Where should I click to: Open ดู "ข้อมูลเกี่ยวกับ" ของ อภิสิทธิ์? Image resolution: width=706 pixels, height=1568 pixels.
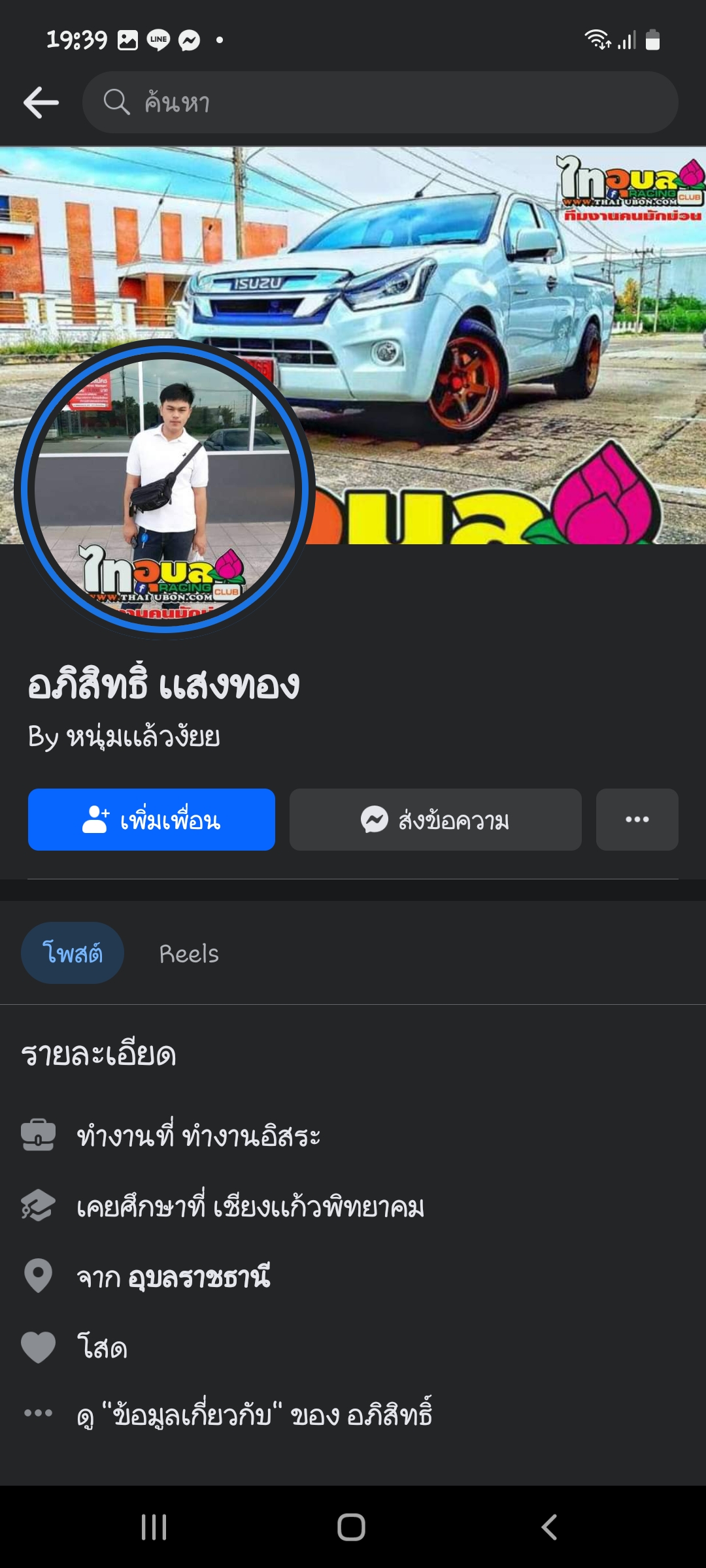[x=255, y=1415]
